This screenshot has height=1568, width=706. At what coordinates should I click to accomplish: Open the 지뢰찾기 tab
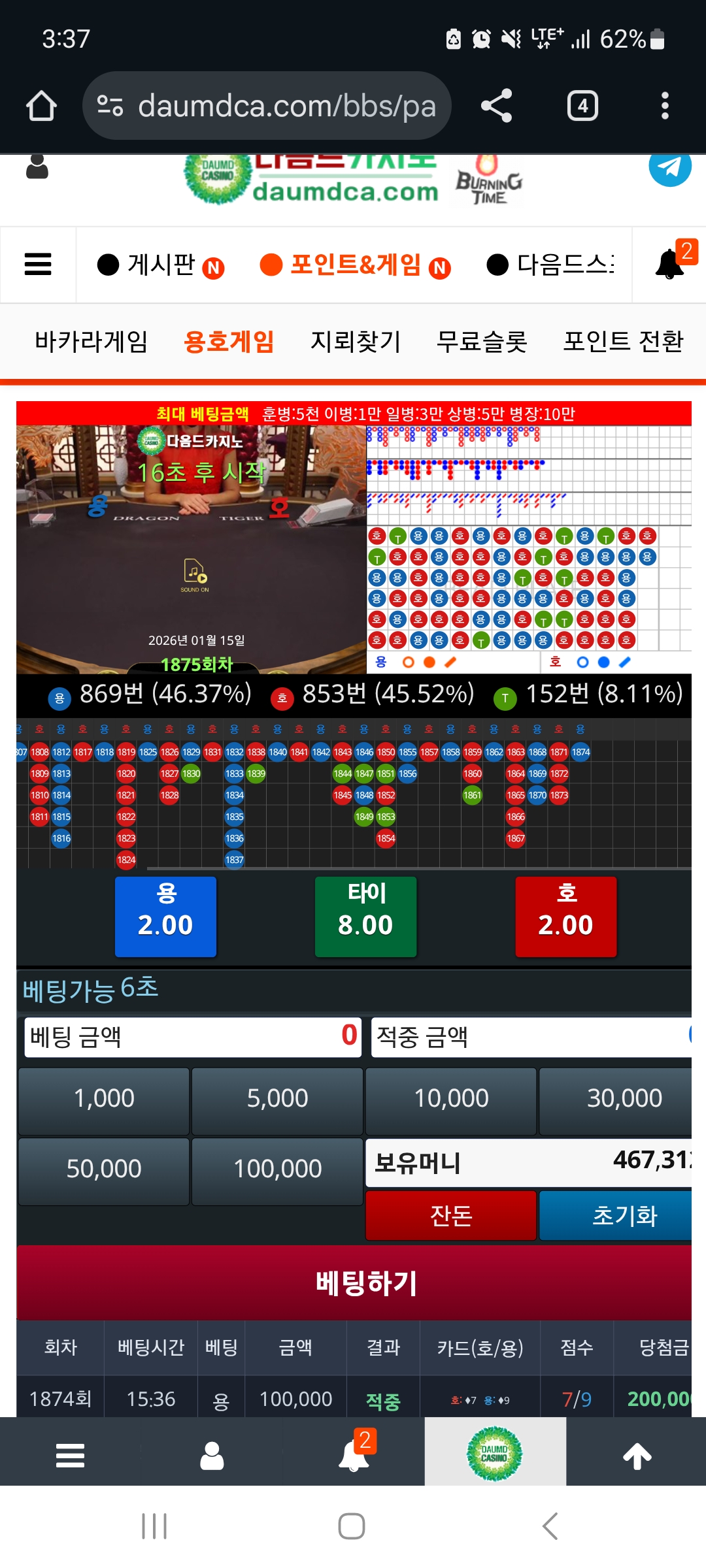coord(356,341)
